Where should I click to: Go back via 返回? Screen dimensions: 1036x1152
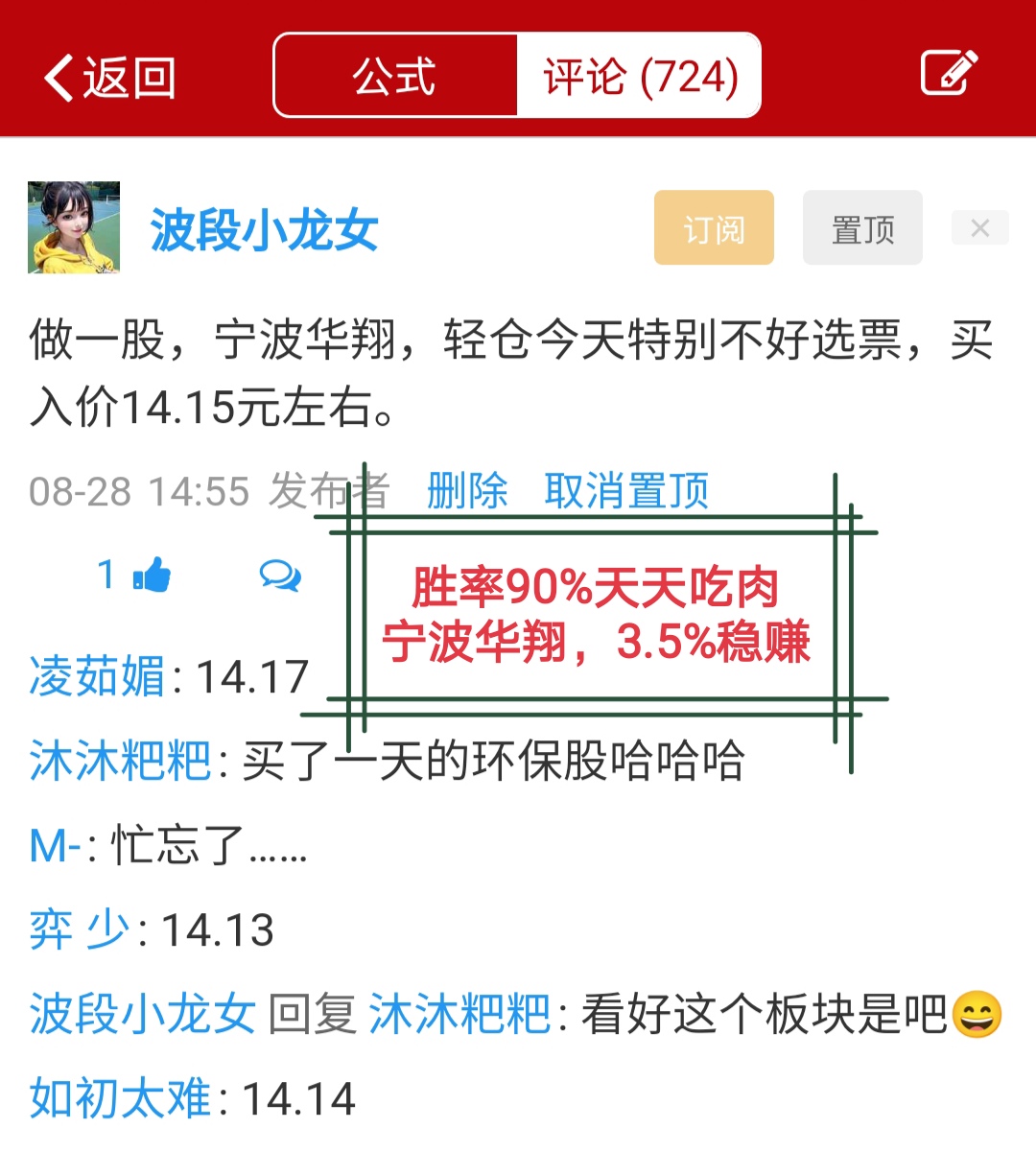tap(108, 78)
